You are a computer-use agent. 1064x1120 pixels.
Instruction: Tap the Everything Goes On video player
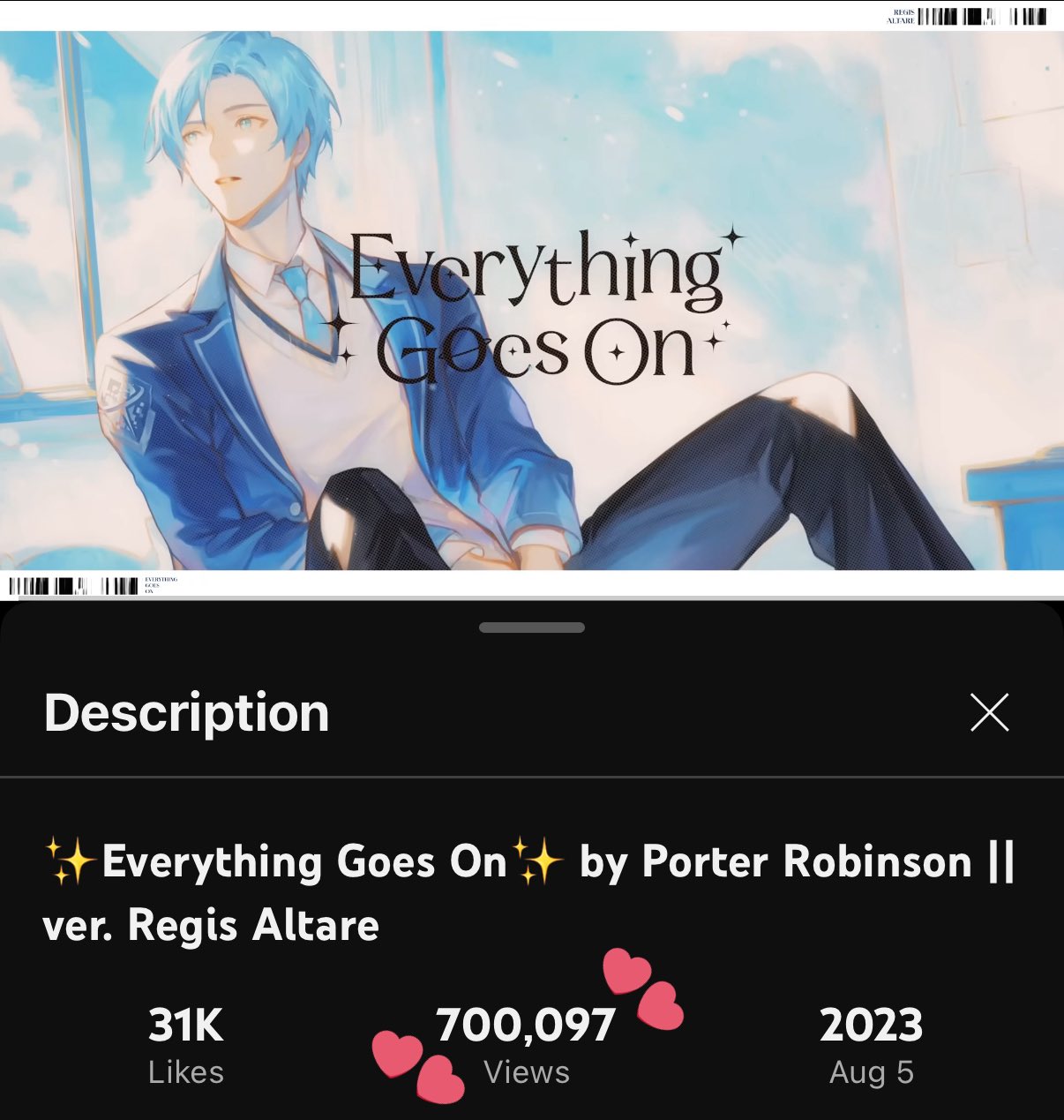click(x=532, y=300)
